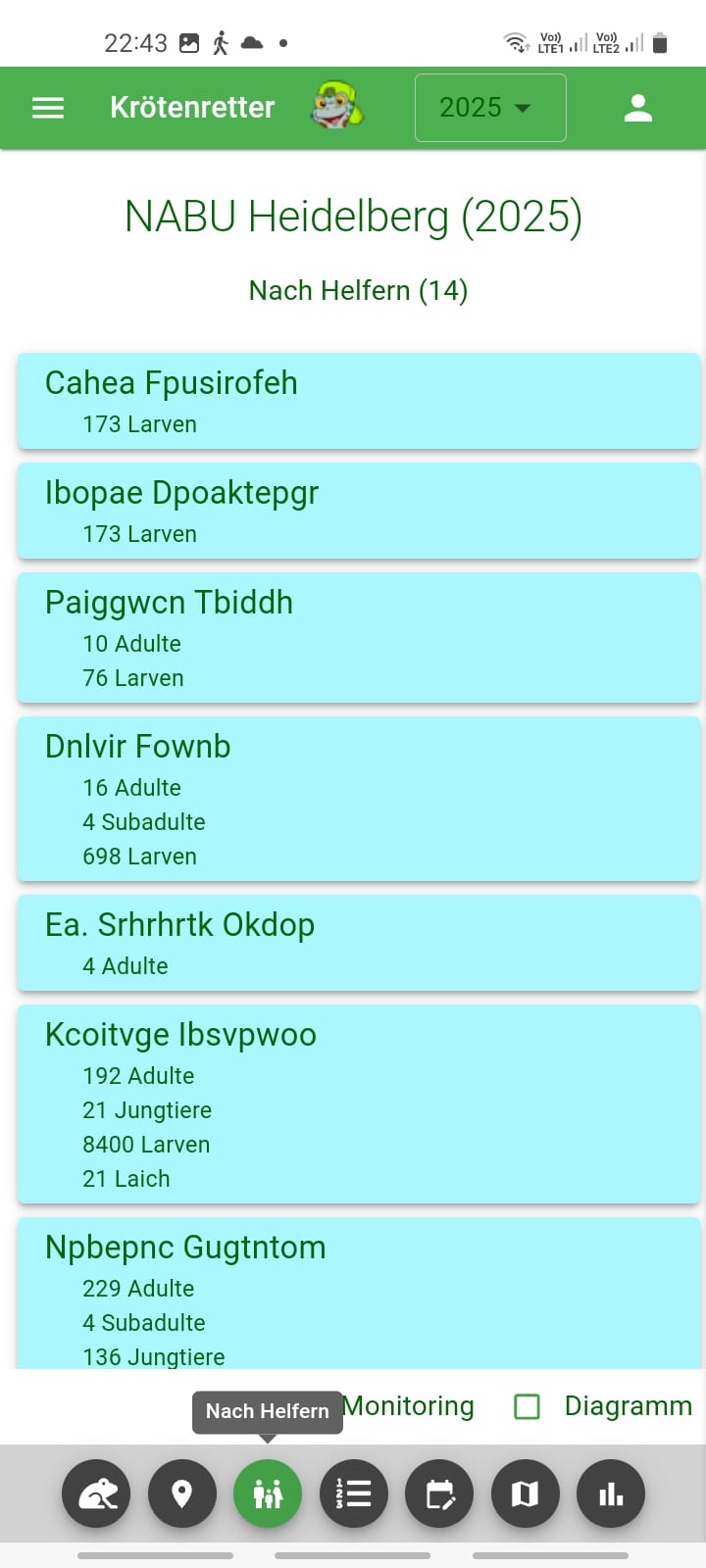Image resolution: width=706 pixels, height=1568 pixels.
Task: Open the user profile icon
Action: pos(638,108)
